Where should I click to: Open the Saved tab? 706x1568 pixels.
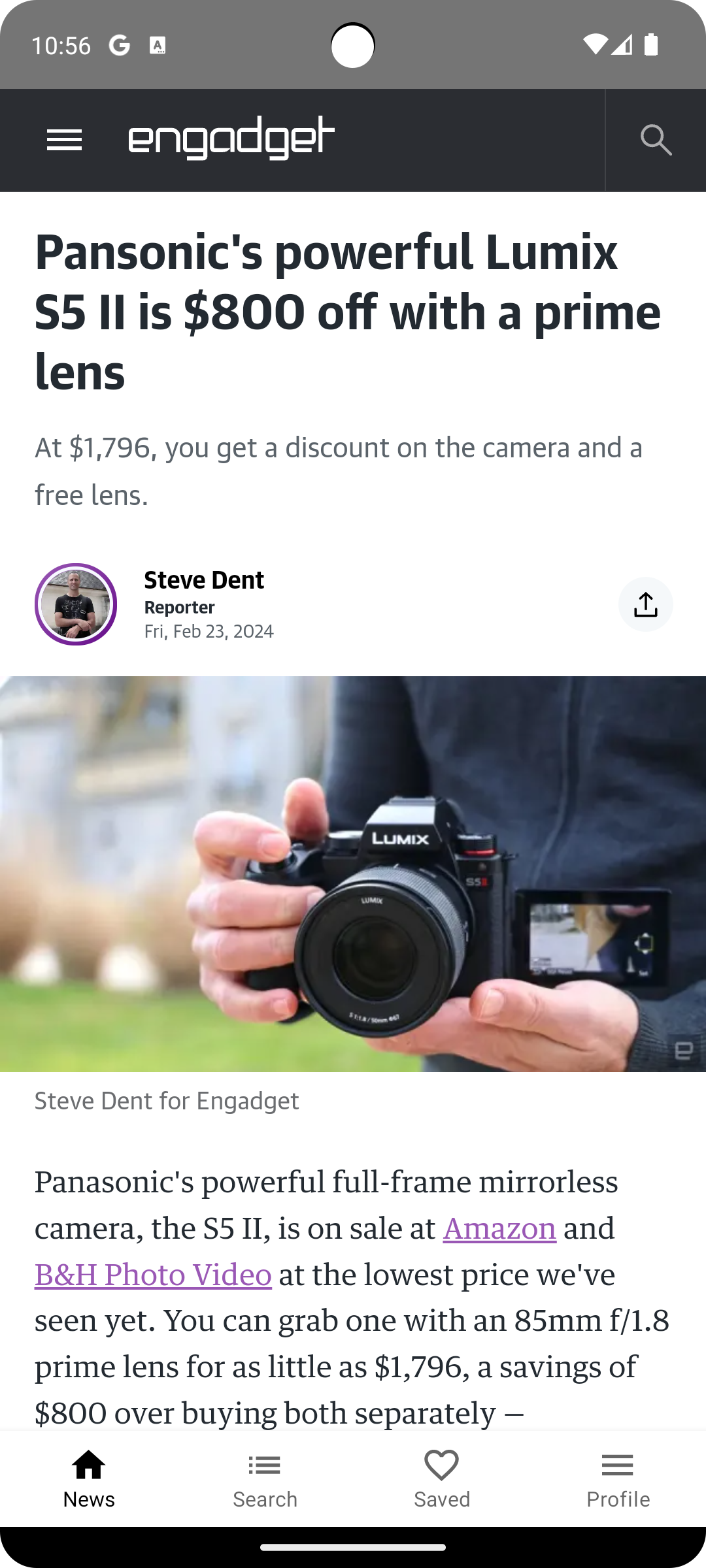point(442,1479)
